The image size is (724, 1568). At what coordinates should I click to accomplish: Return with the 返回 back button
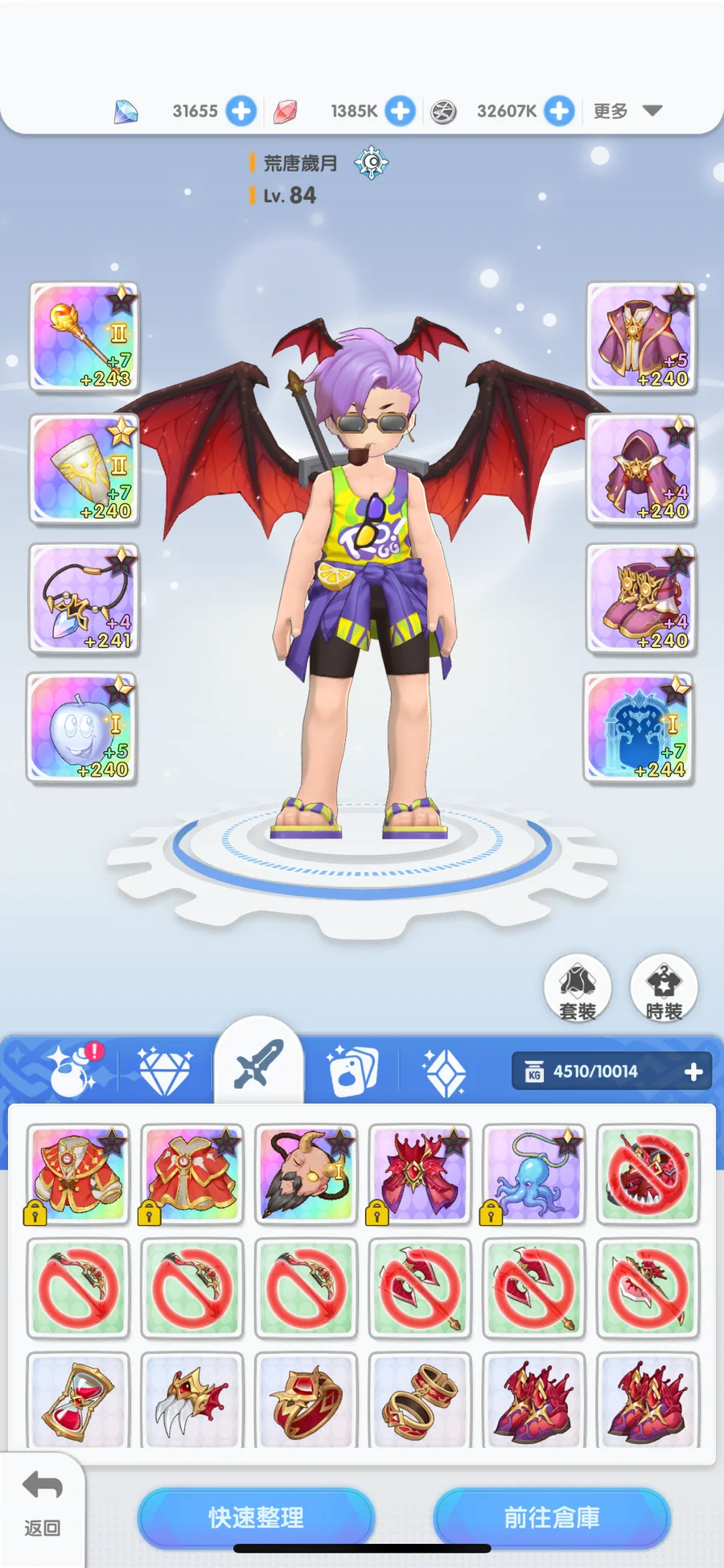click(42, 1502)
